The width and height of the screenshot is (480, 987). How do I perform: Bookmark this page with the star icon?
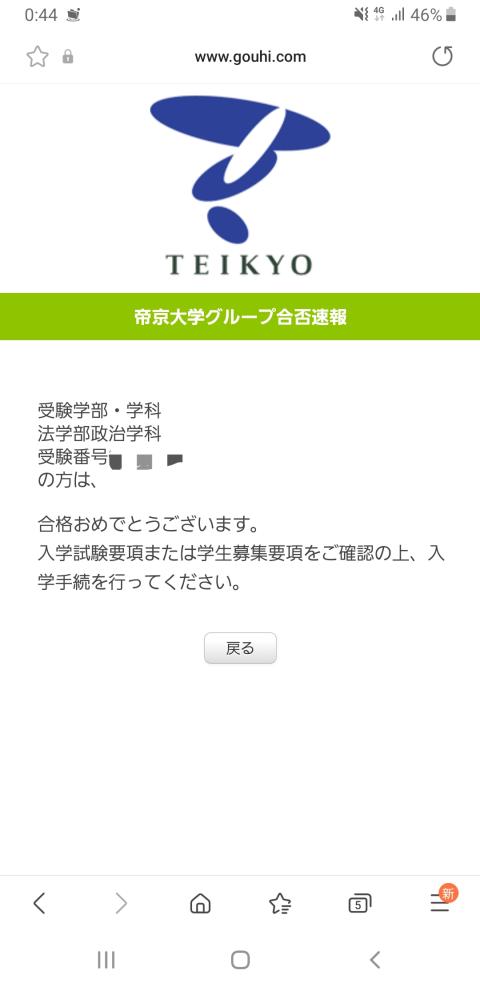(x=37, y=57)
